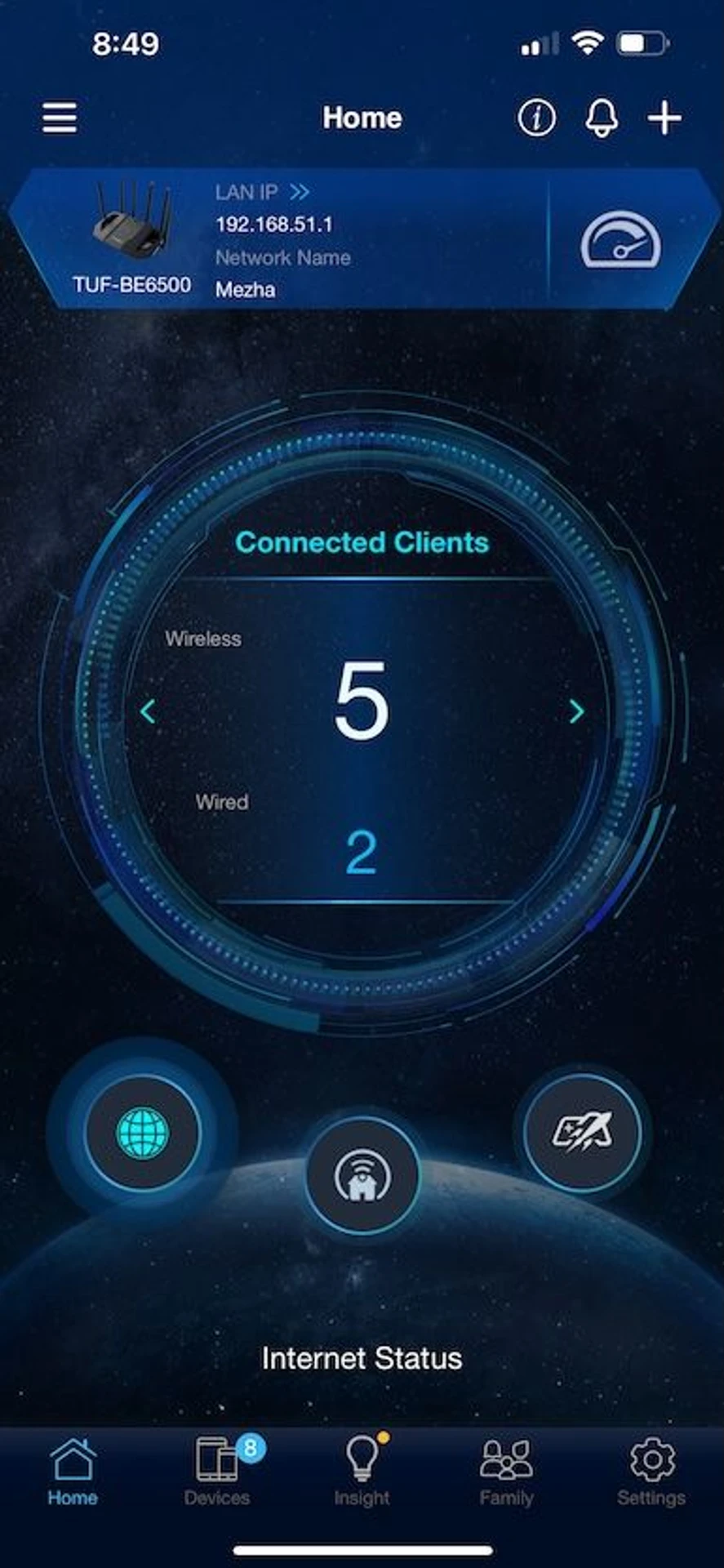This screenshot has width=724, height=1568.
Task: Show previous panel with left arrow
Action: tap(148, 711)
